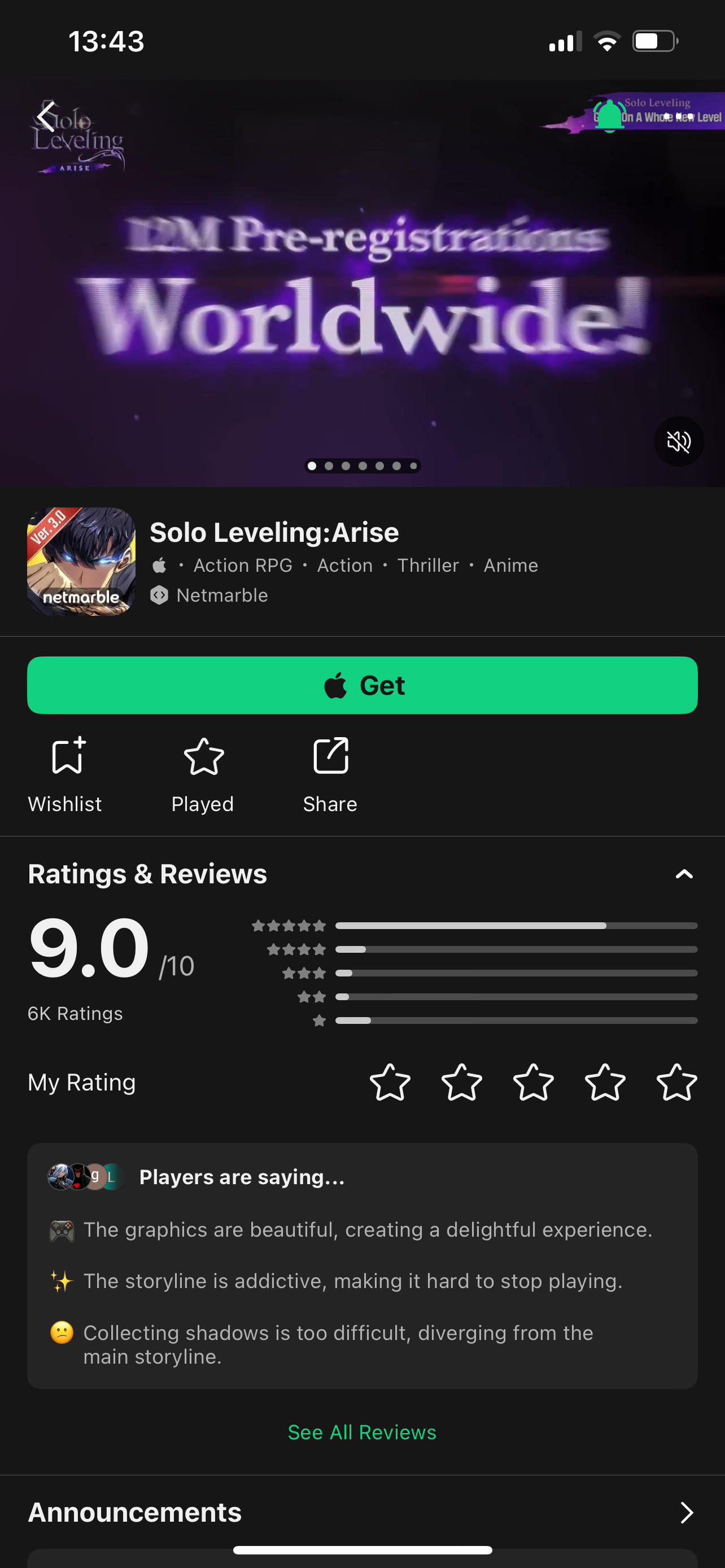Open the Netmarble developer page
Viewport: 725px width, 1568px height.
(x=221, y=595)
